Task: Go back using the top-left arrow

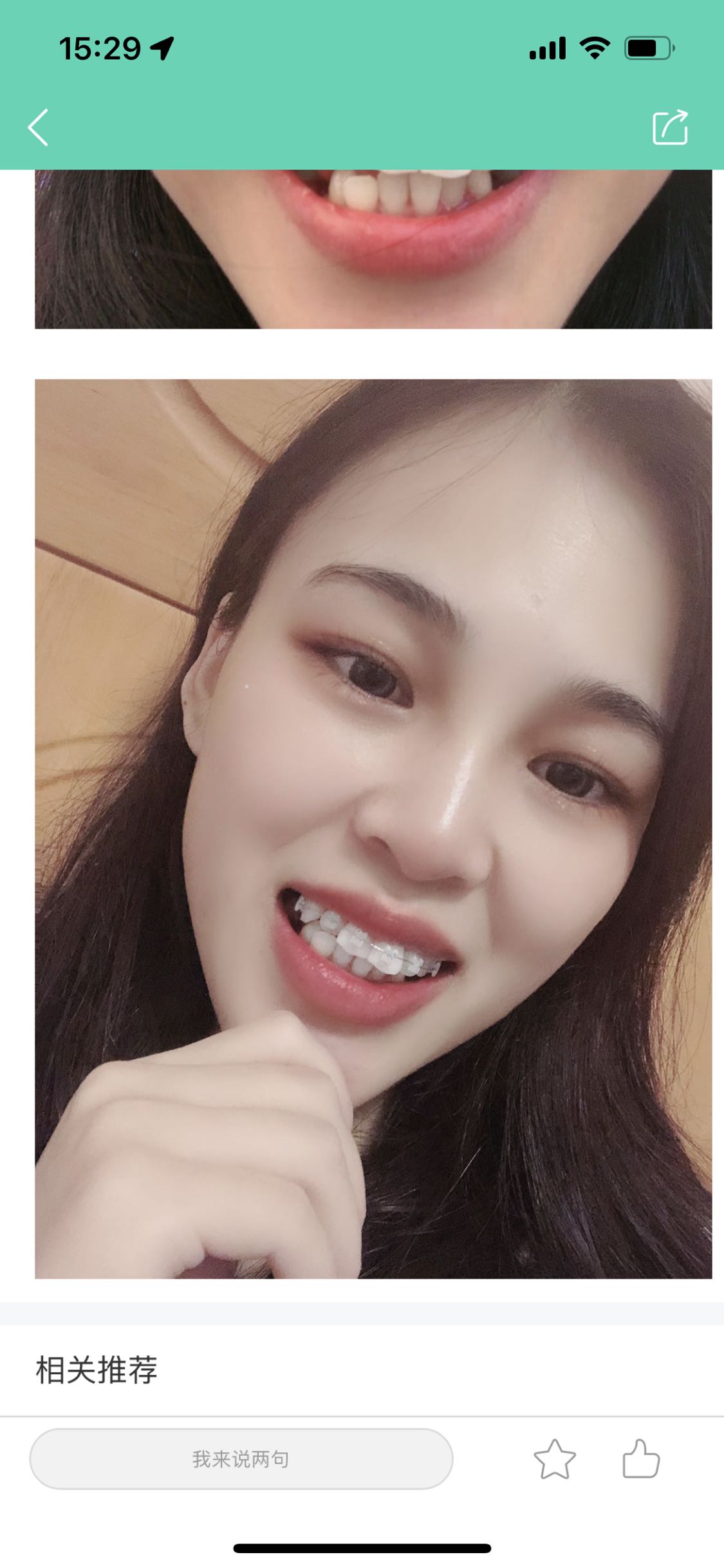Action: click(39, 128)
